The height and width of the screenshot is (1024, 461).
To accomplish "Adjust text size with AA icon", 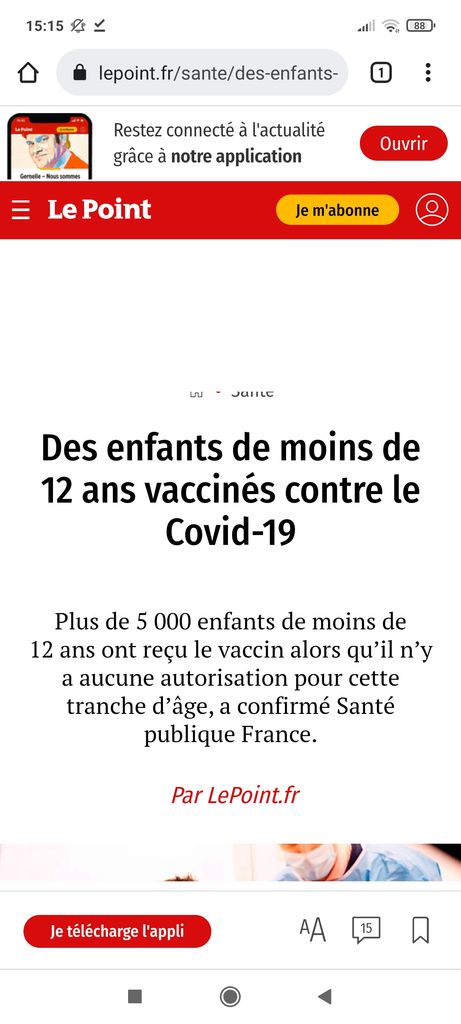I will (312, 930).
